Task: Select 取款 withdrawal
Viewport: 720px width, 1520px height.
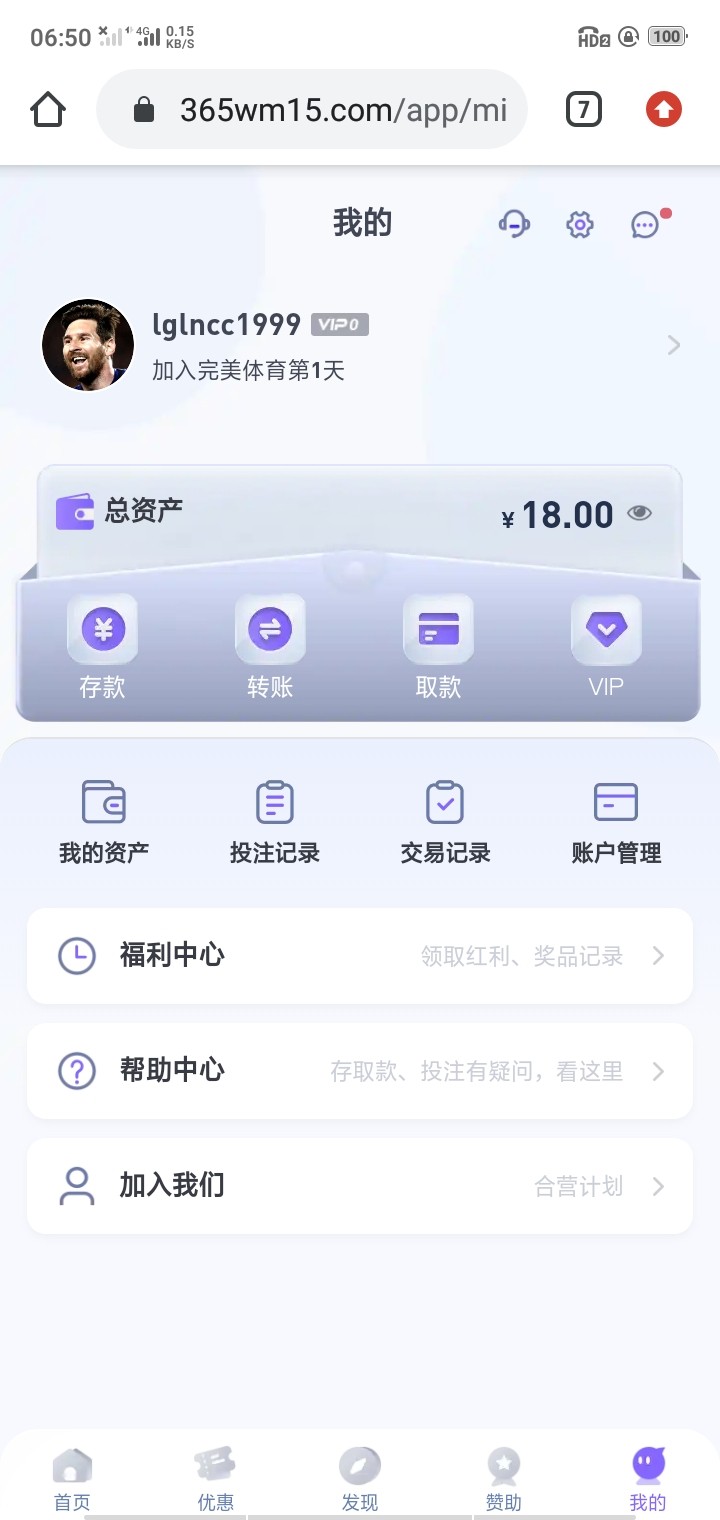Action: 438,645
